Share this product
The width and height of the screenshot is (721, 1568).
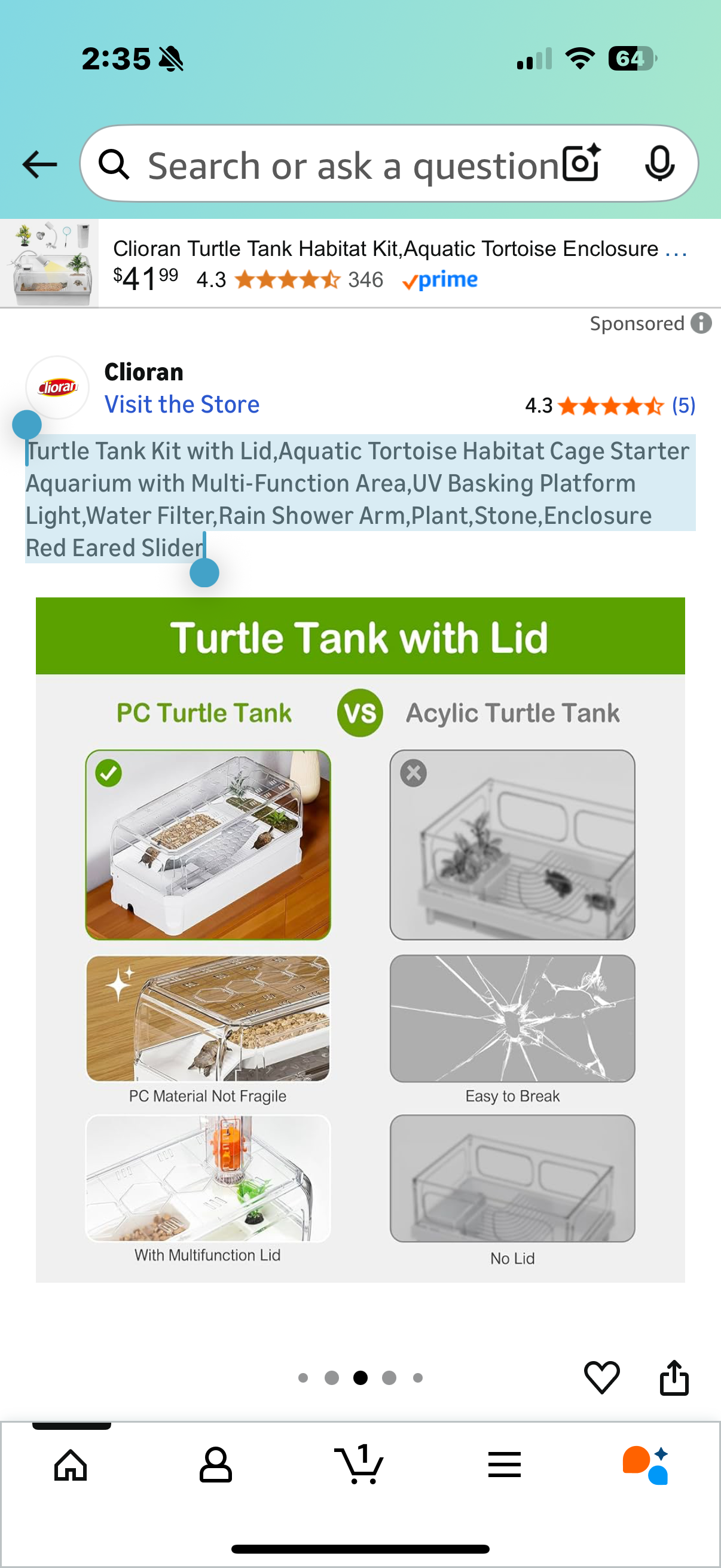674,1377
